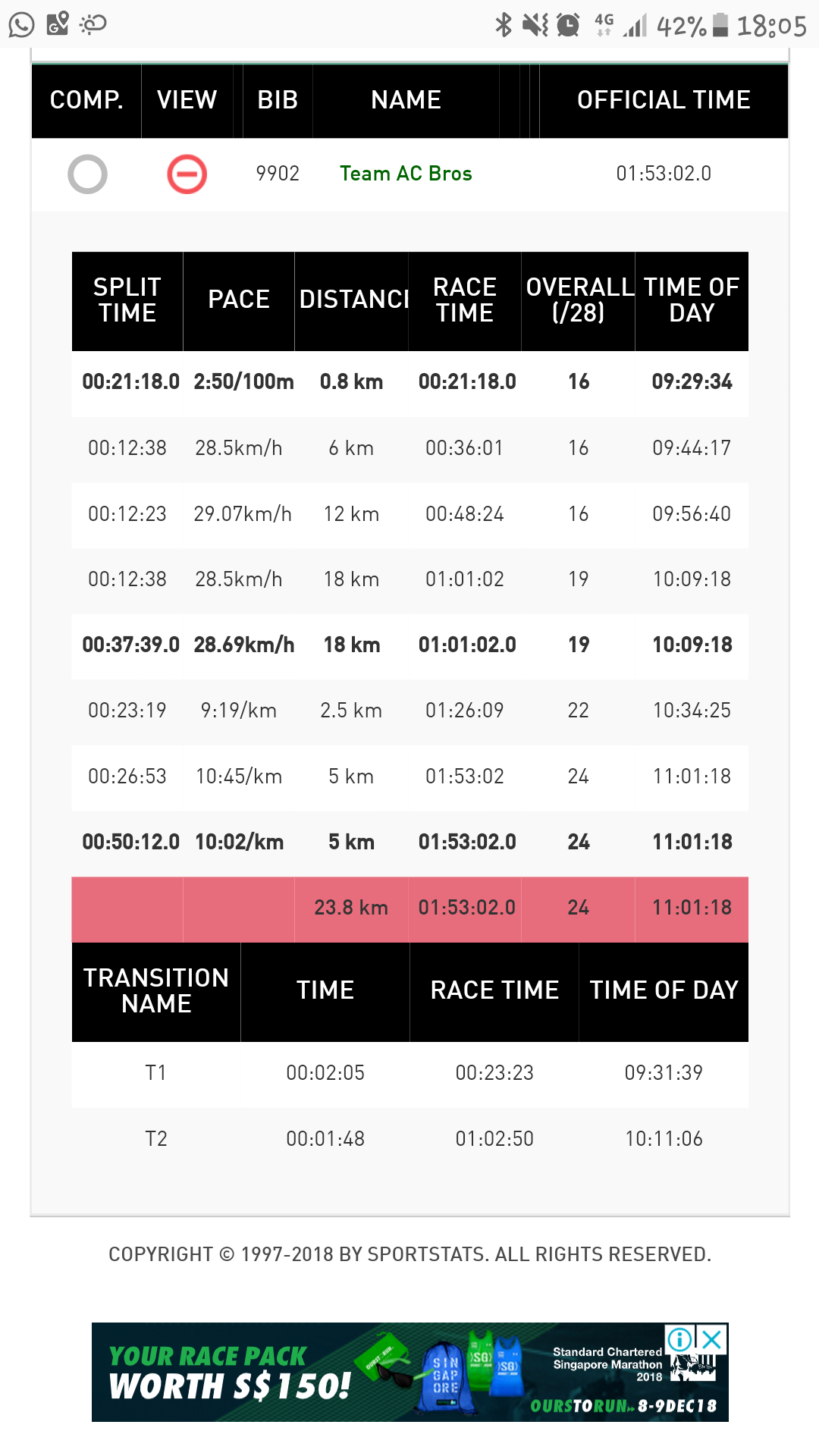Image resolution: width=819 pixels, height=1456 pixels.
Task: Select the compare circle for bib 9902
Action: [x=87, y=174]
